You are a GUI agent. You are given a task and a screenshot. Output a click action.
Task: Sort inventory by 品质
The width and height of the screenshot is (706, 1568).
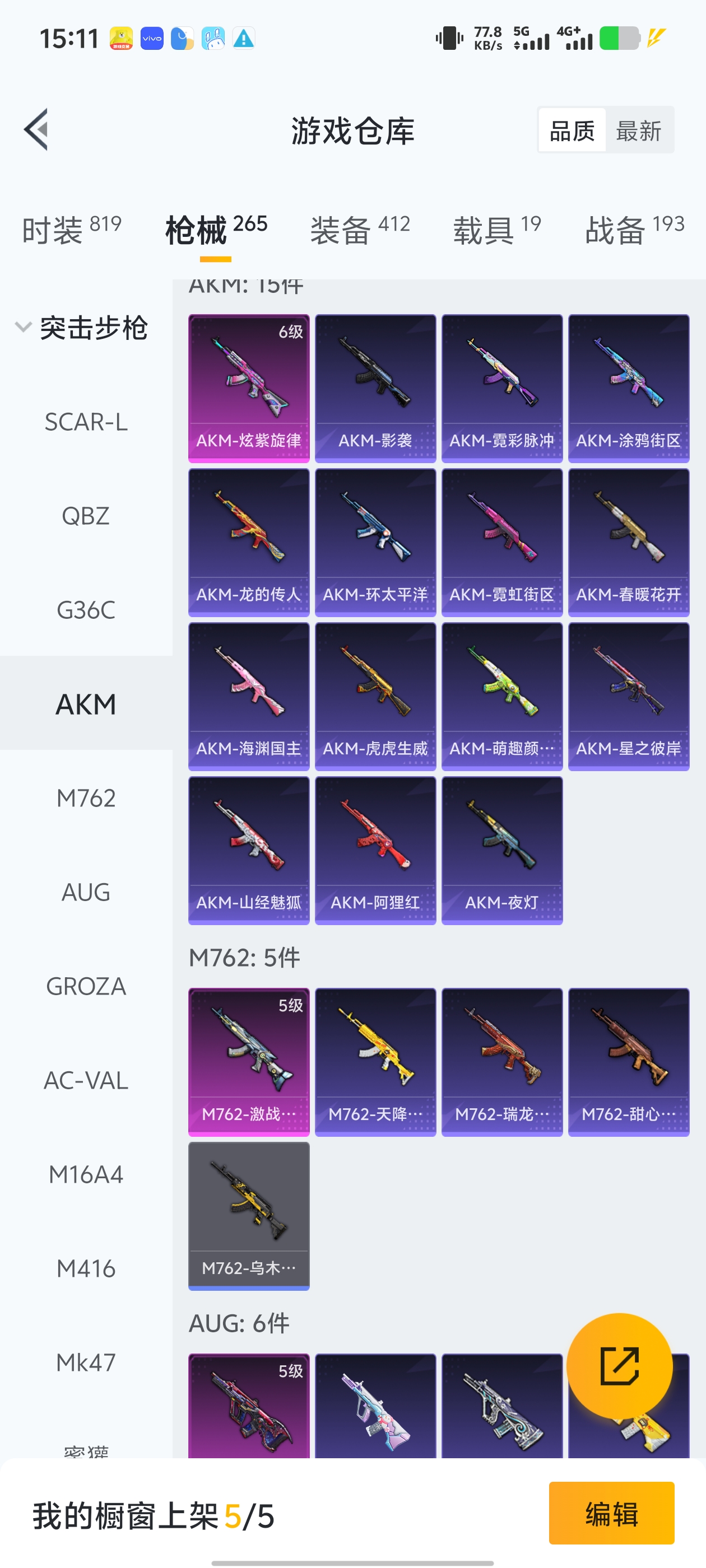click(572, 130)
